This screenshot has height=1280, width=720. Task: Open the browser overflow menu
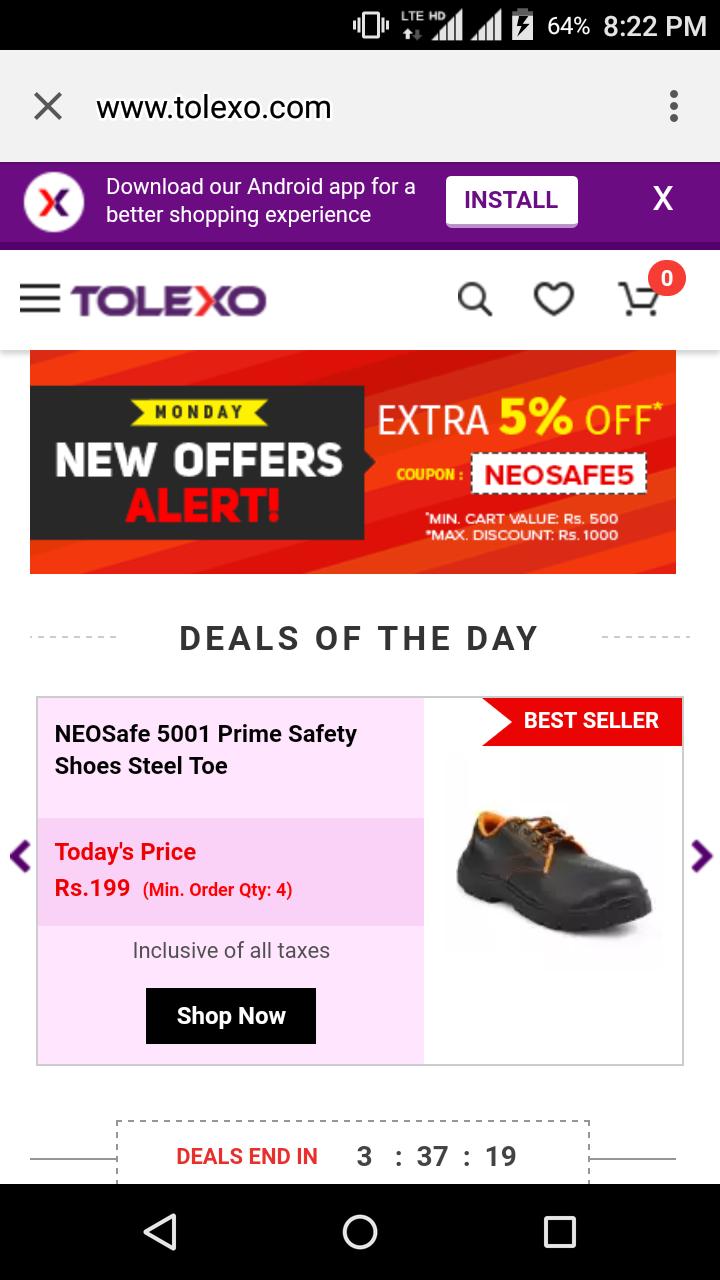tap(674, 107)
